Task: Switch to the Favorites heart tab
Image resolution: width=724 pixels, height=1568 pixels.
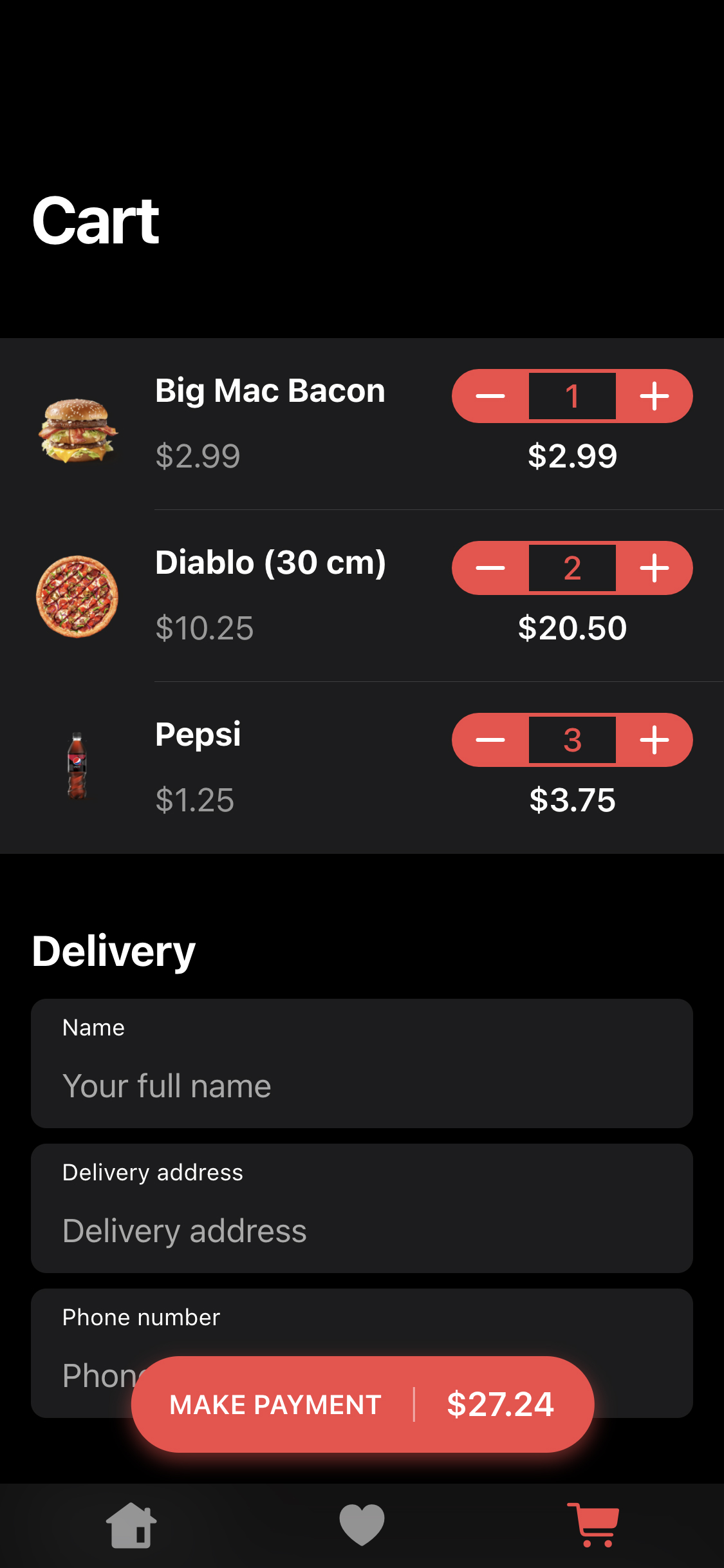Action: click(362, 1525)
